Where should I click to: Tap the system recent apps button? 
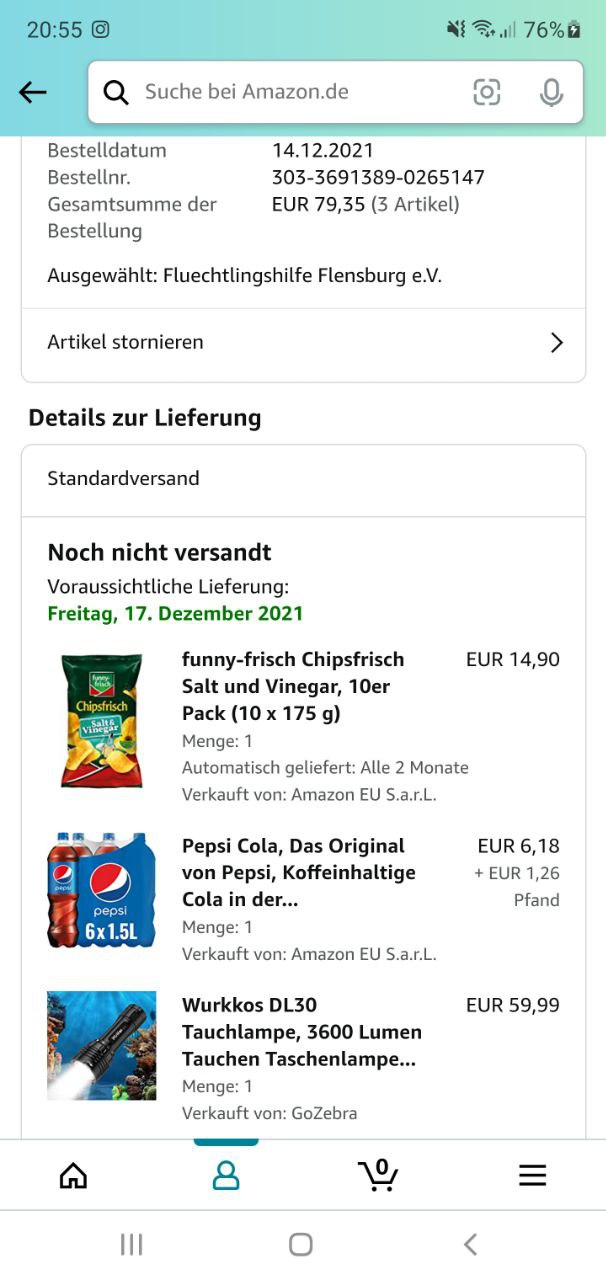click(x=131, y=1244)
